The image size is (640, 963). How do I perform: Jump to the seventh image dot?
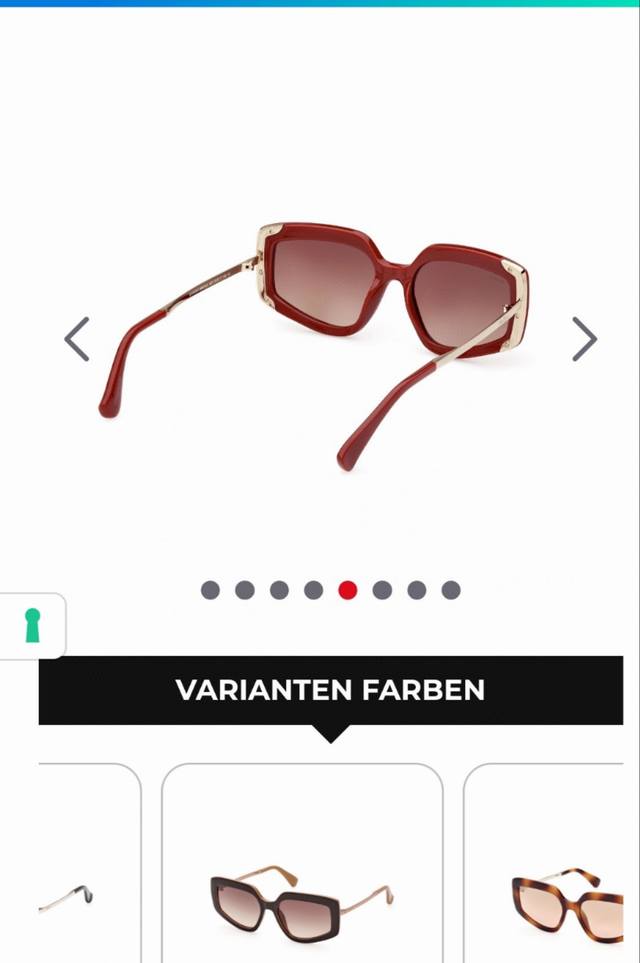pos(417,590)
